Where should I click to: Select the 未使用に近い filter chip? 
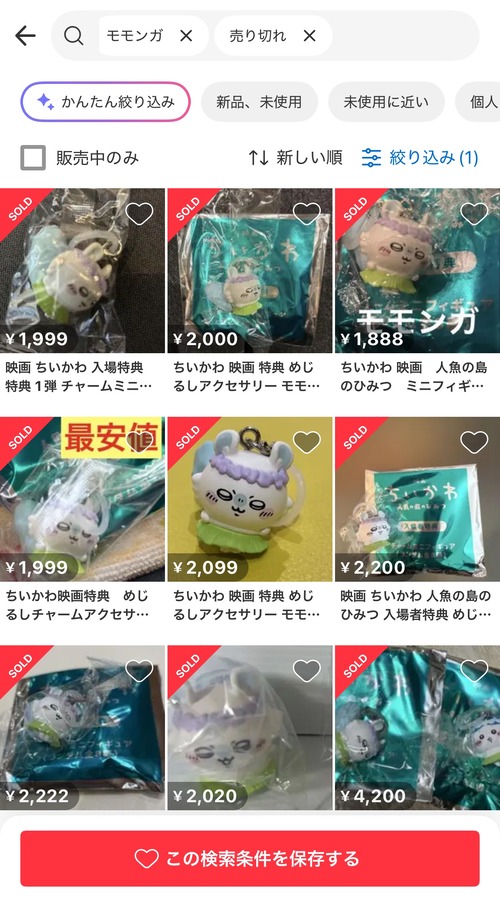pos(386,102)
